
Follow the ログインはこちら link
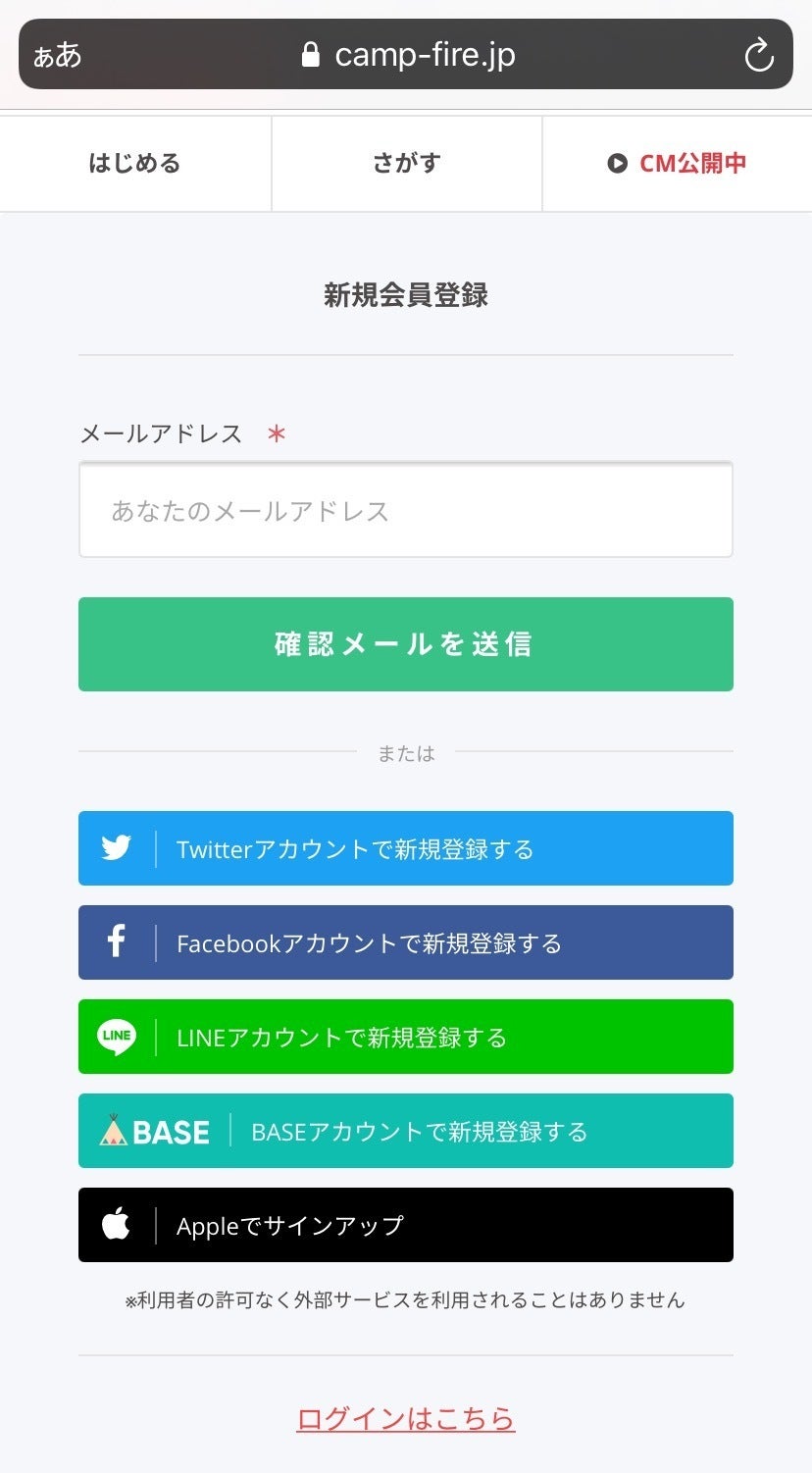[406, 1418]
